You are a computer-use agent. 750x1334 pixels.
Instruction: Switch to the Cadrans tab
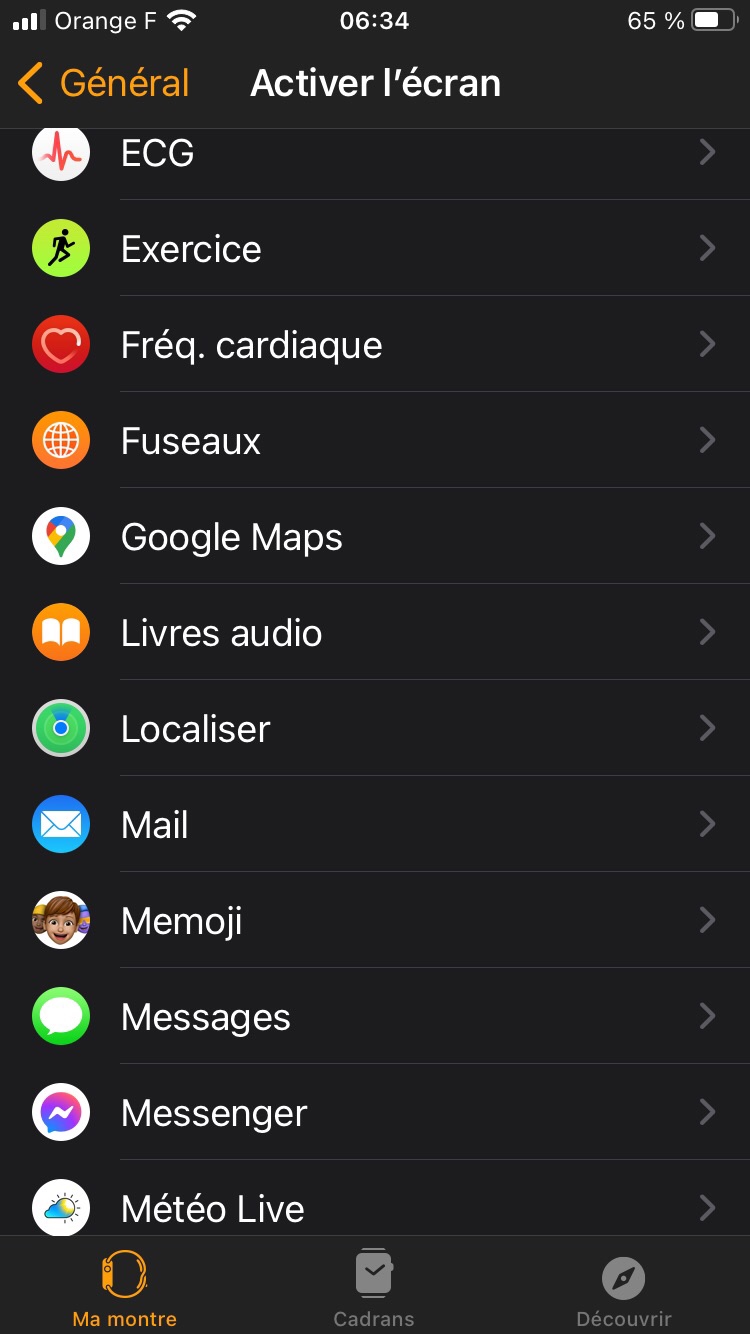374,1289
